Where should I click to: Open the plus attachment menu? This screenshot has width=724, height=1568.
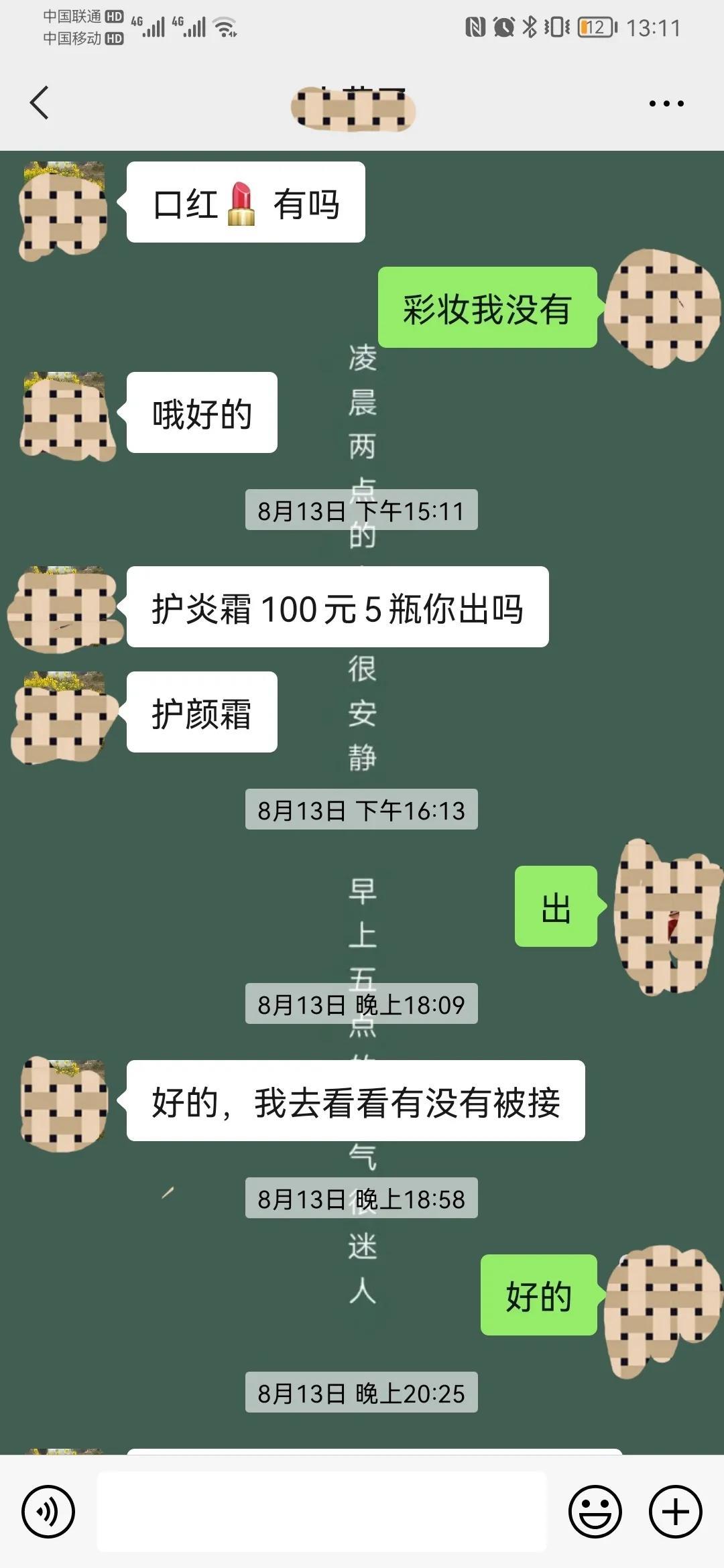pos(675,1511)
